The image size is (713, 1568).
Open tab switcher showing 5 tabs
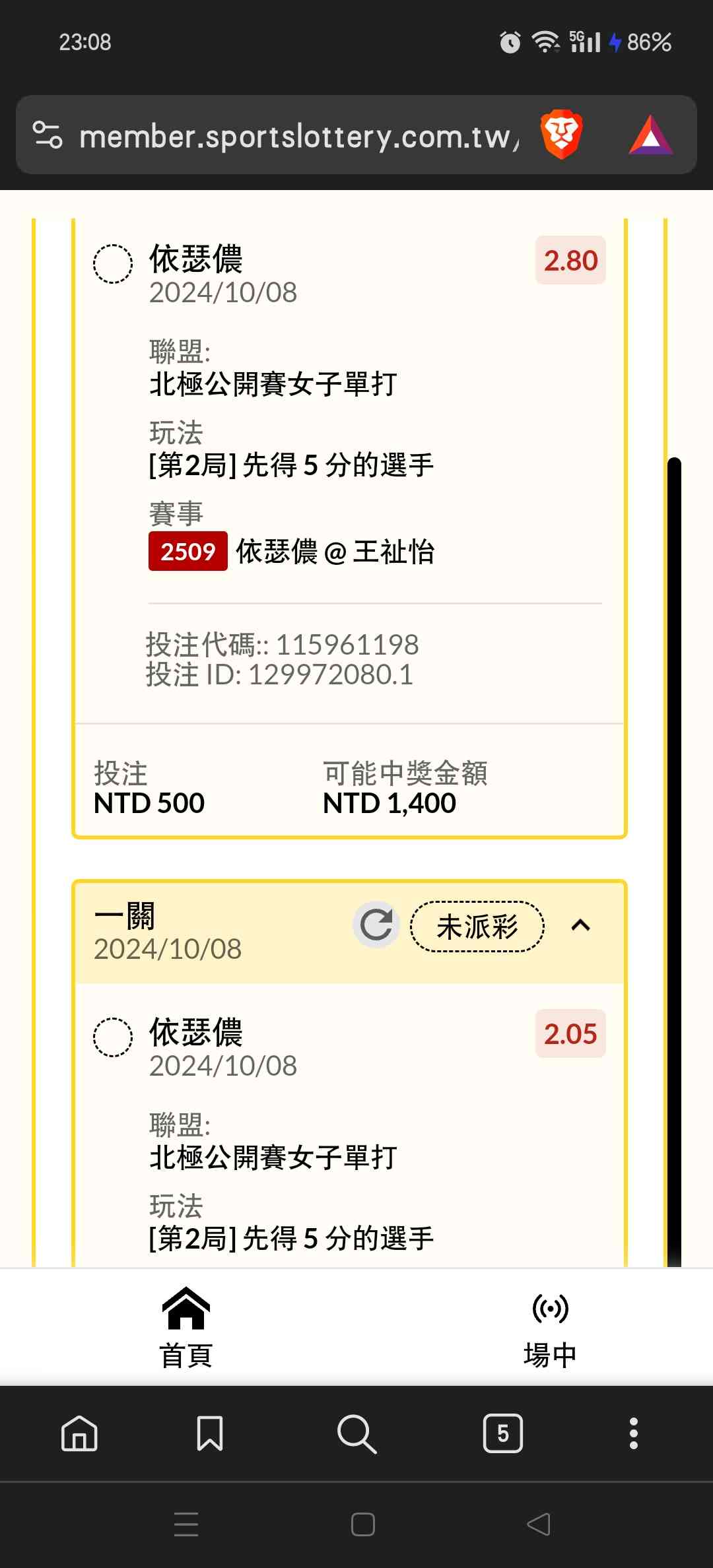pyautogui.click(x=502, y=1433)
